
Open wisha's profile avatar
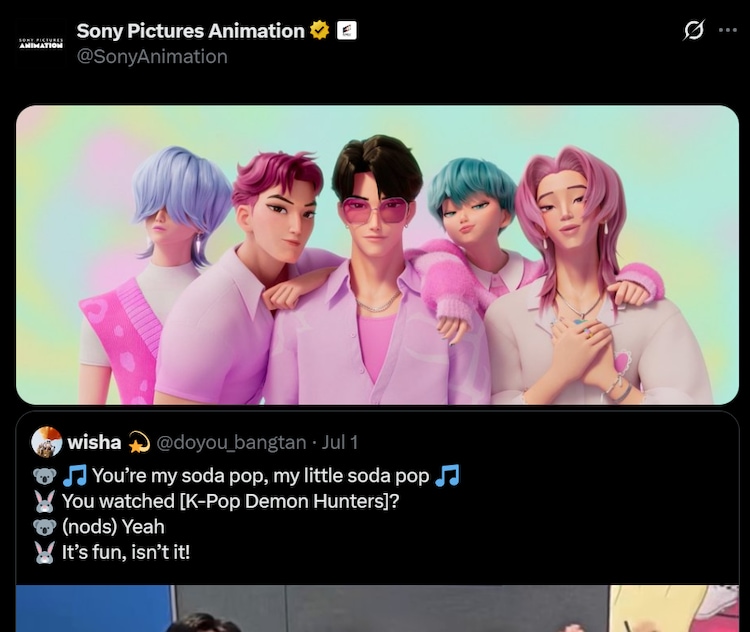tap(47, 441)
